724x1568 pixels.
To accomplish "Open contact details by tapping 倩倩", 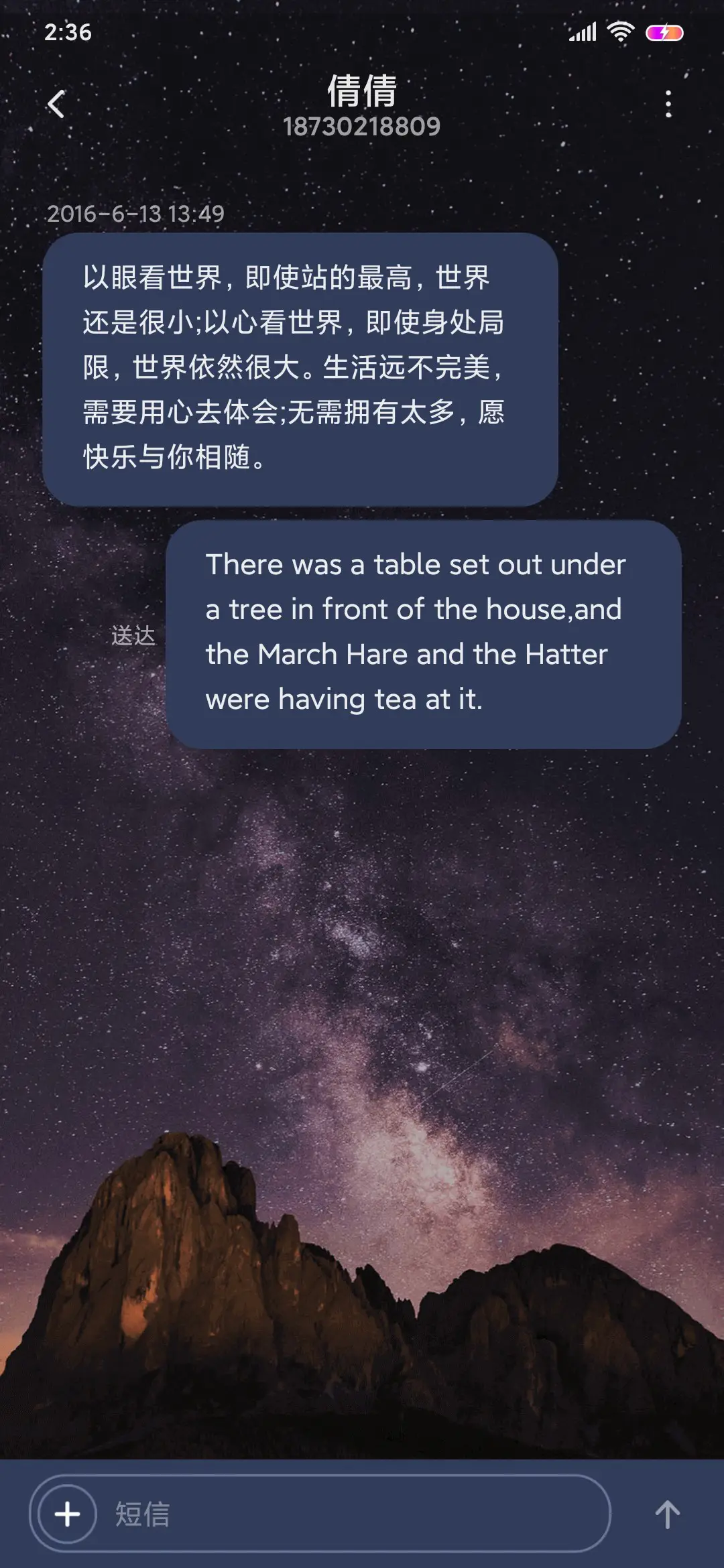I will click(362, 92).
